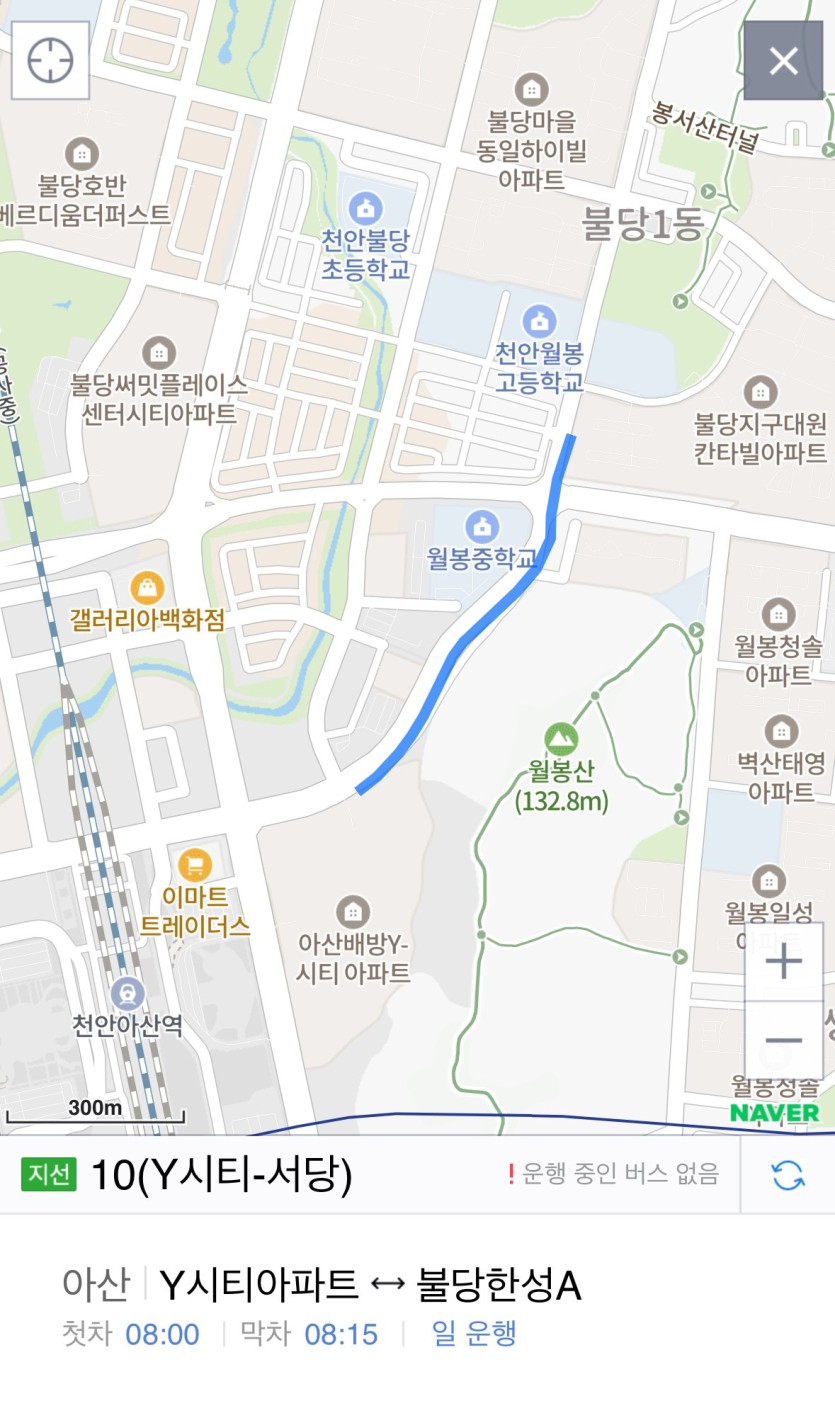Select 천안아산역 station on the map

127,993
